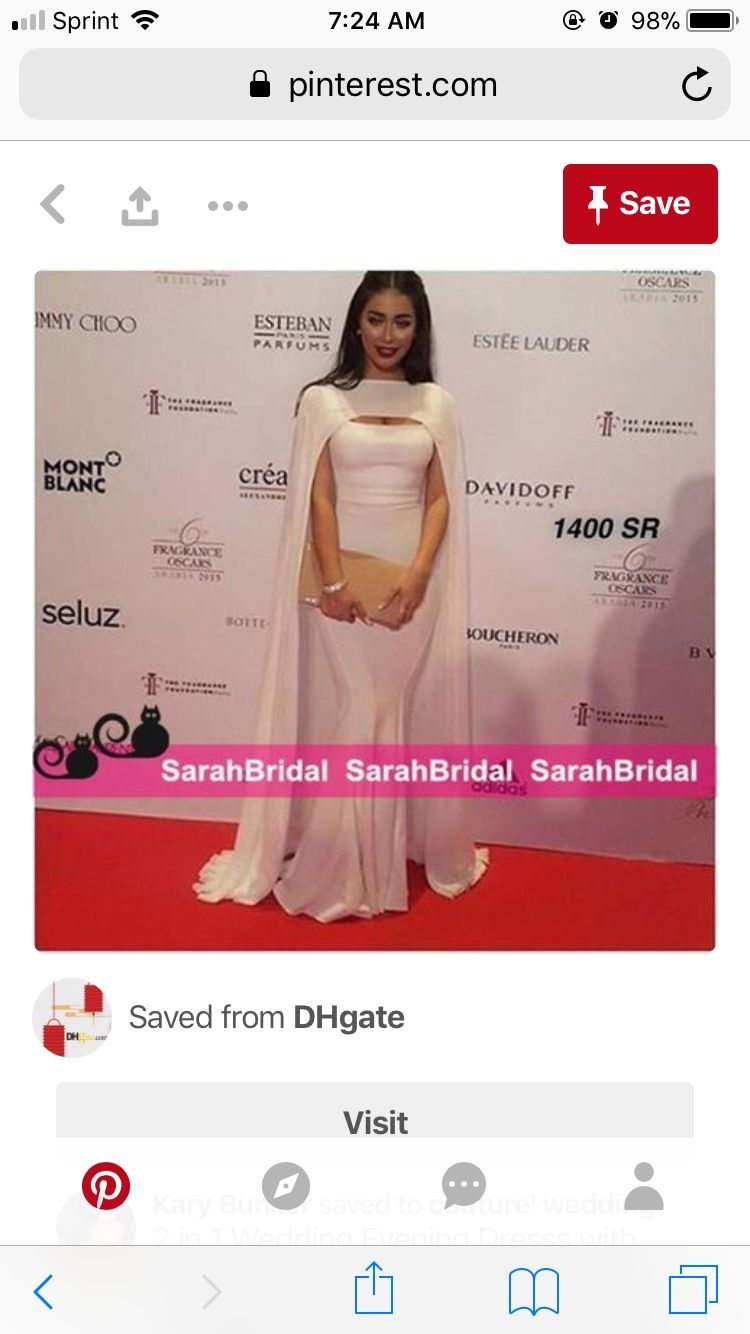Switch to the Pinterest home tab
This screenshot has height=1334, width=750.
coord(106,1186)
